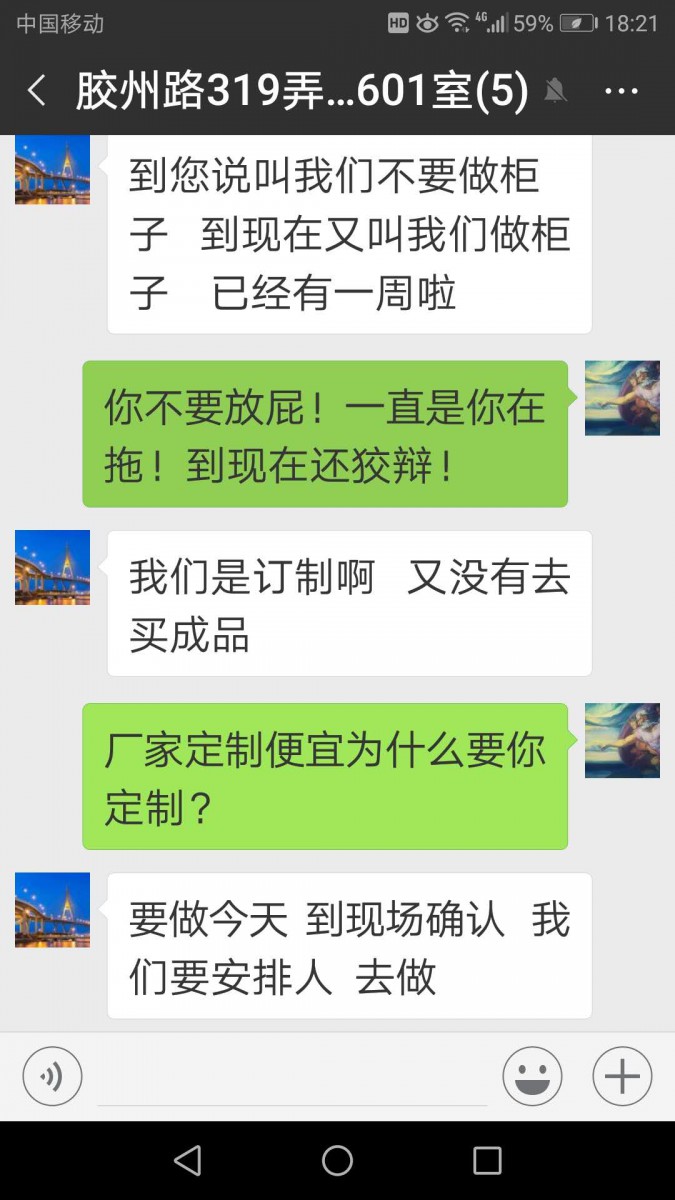675x1200 pixels.
Task: Open own avatar beside 你不要放屁 message
Action: (x=622, y=398)
